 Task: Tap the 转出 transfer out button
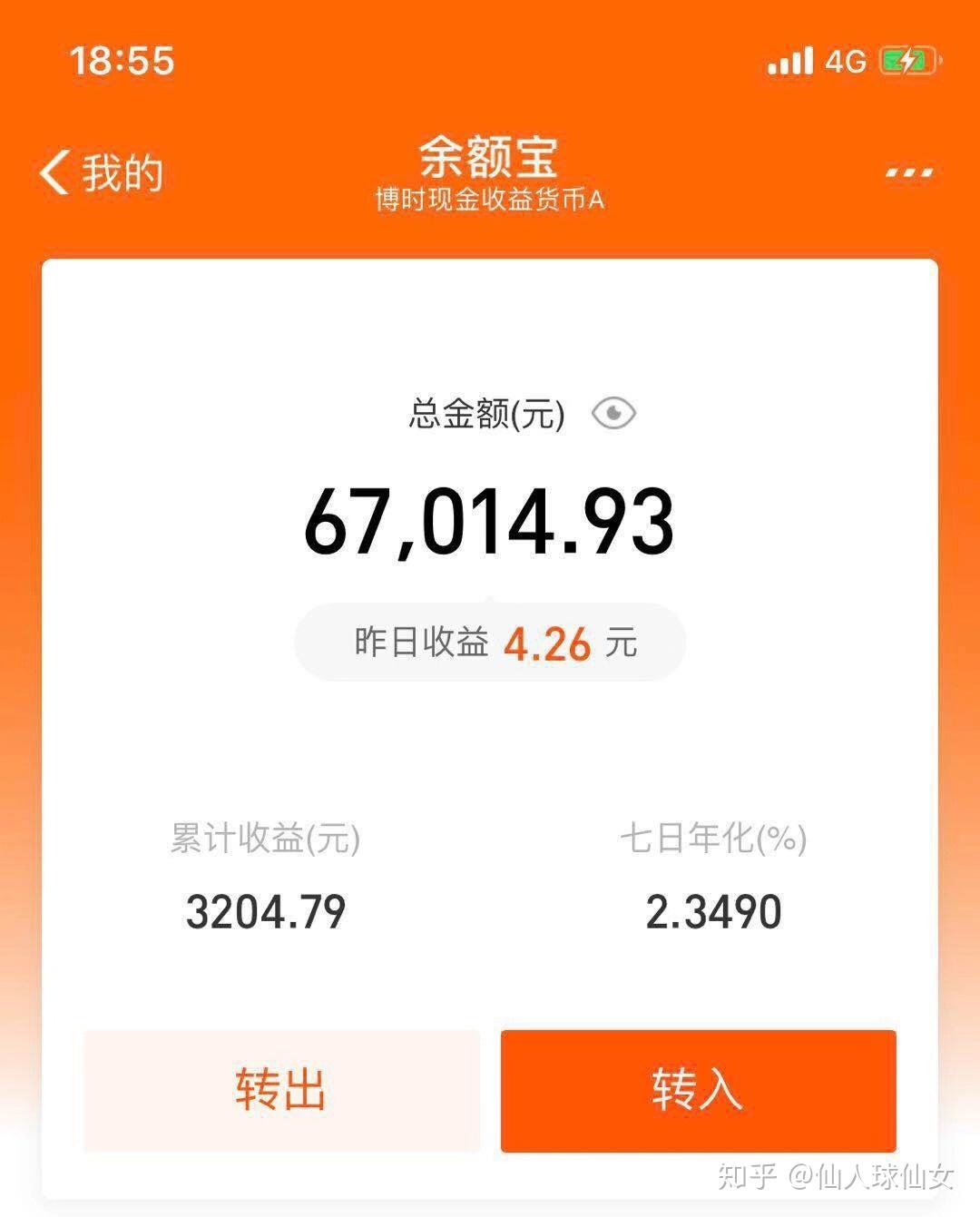tap(281, 1090)
